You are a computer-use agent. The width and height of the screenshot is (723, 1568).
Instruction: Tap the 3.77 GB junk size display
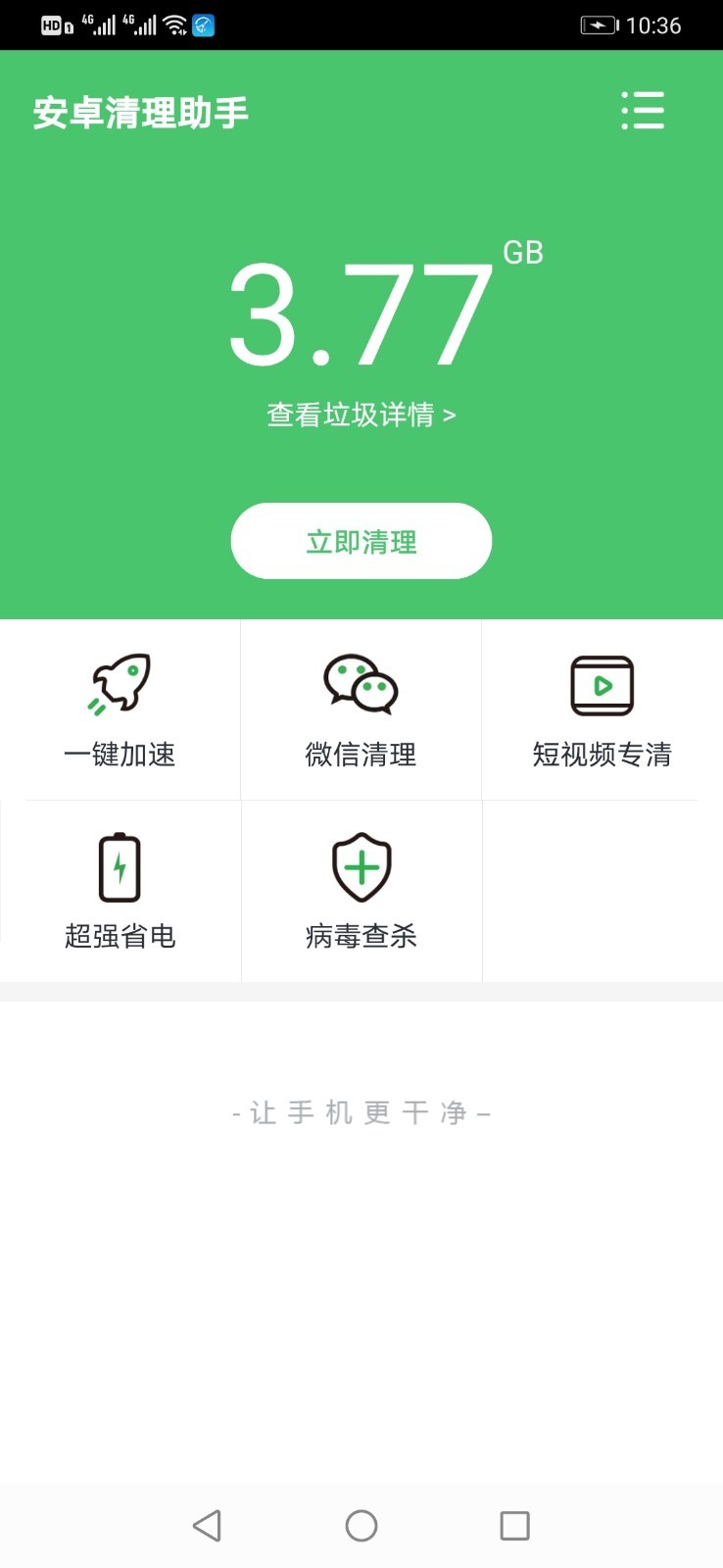pyautogui.click(x=361, y=318)
